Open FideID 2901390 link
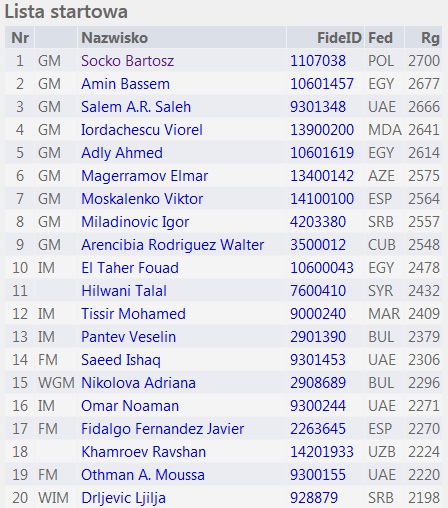 tap(318, 337)
